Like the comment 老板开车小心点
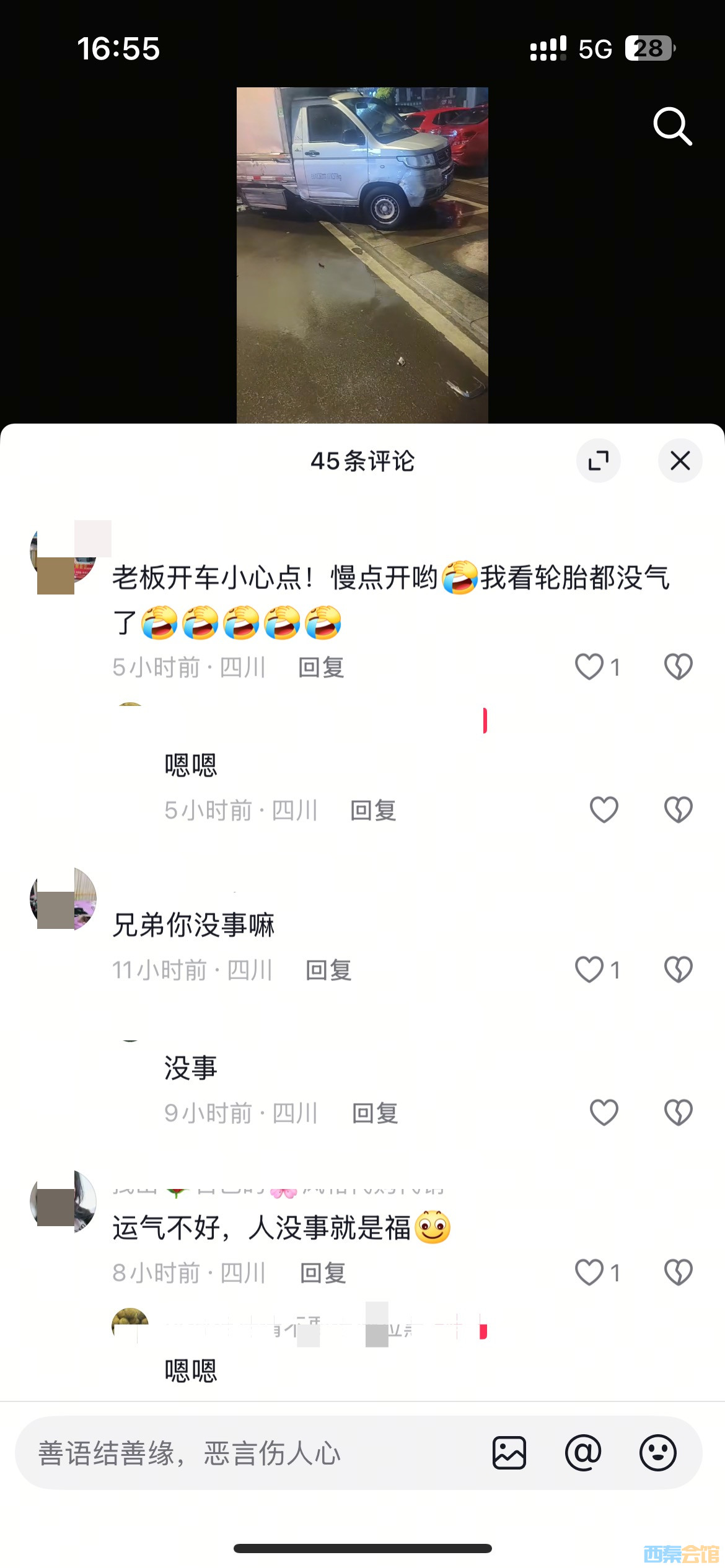The width and height of the screenshot is (725, 1568). pyautogui.click(x=589, y=667)
